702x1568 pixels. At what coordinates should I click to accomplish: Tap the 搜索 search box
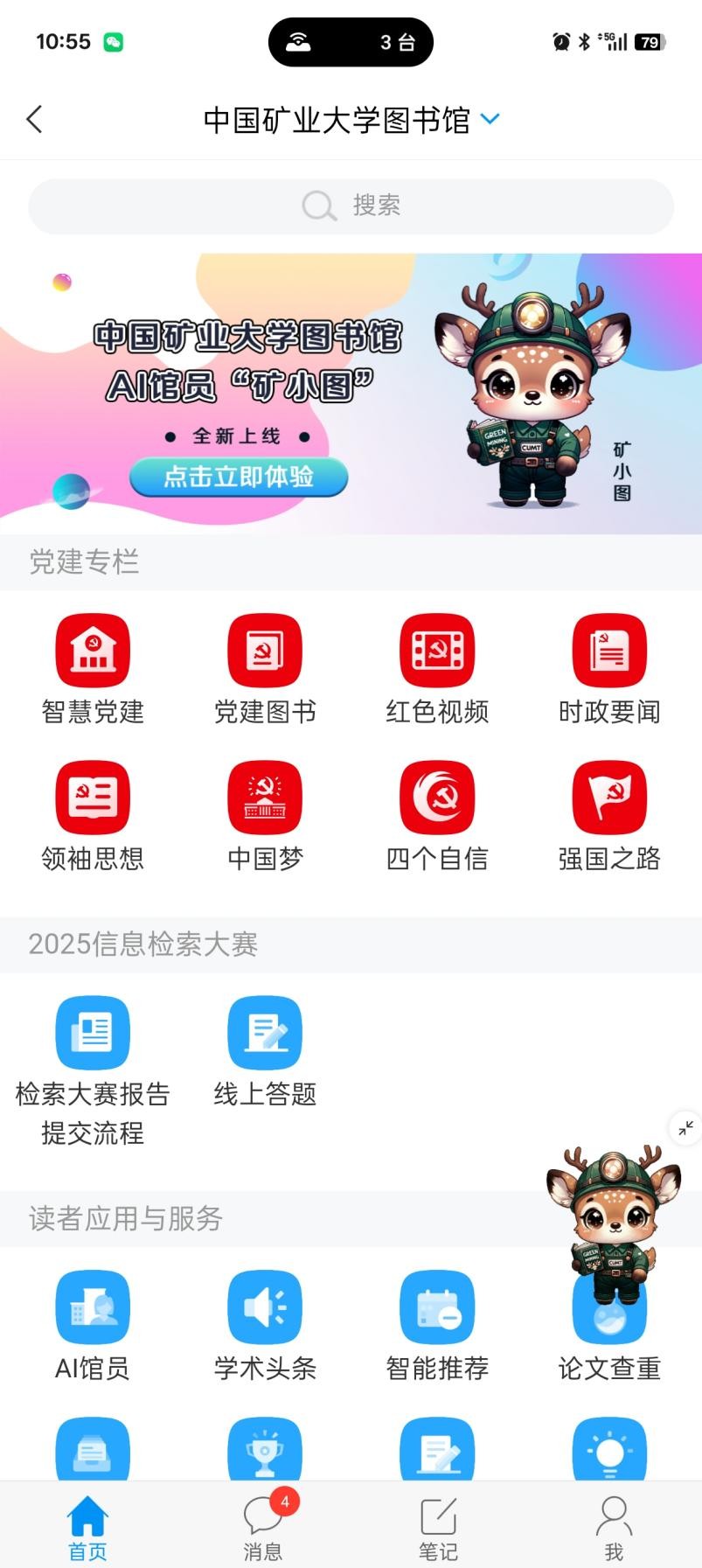click(x=351, y=206)
